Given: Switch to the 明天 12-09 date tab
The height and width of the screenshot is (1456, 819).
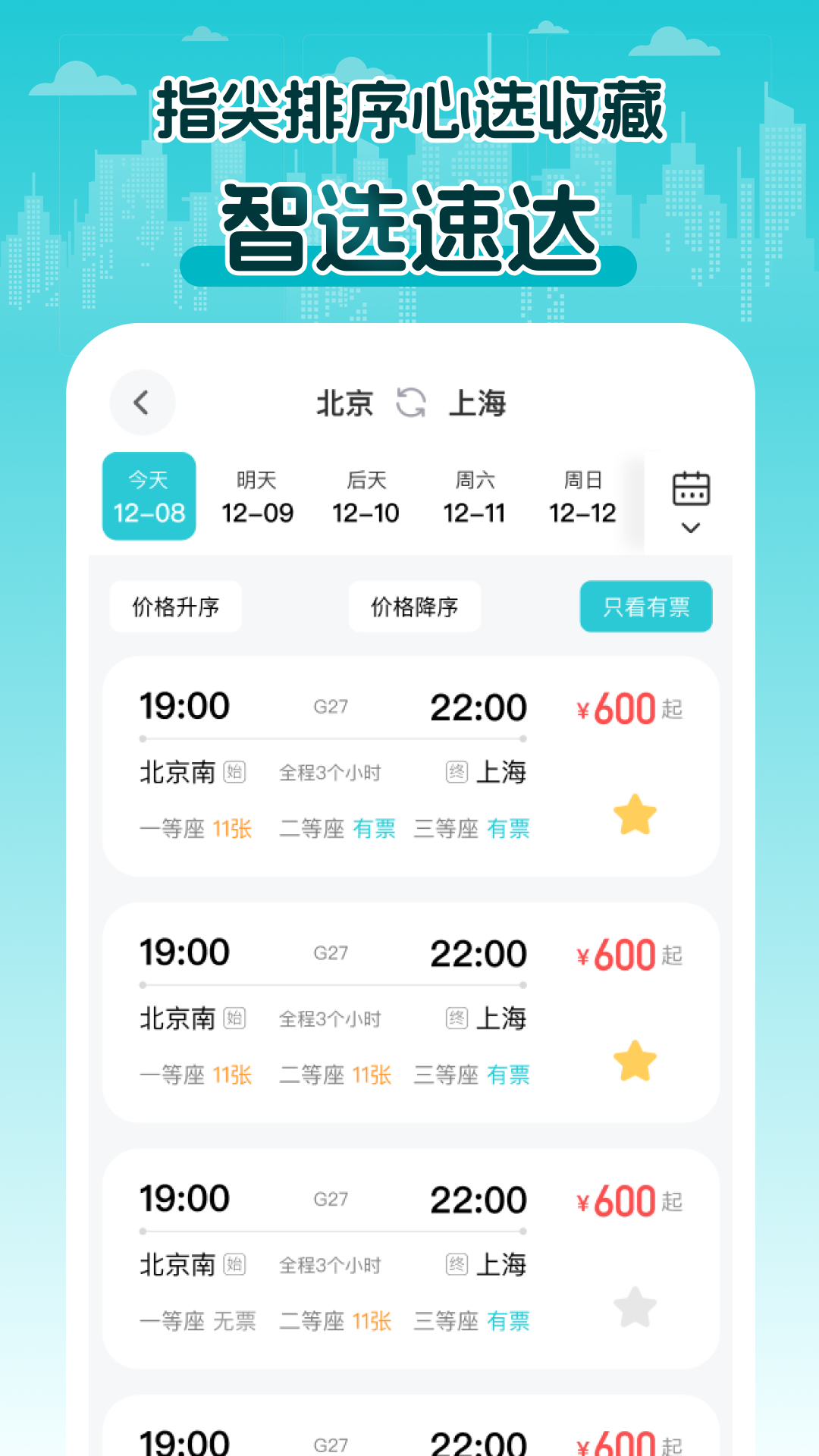Looking at the screenshot, I should [258, 497].
